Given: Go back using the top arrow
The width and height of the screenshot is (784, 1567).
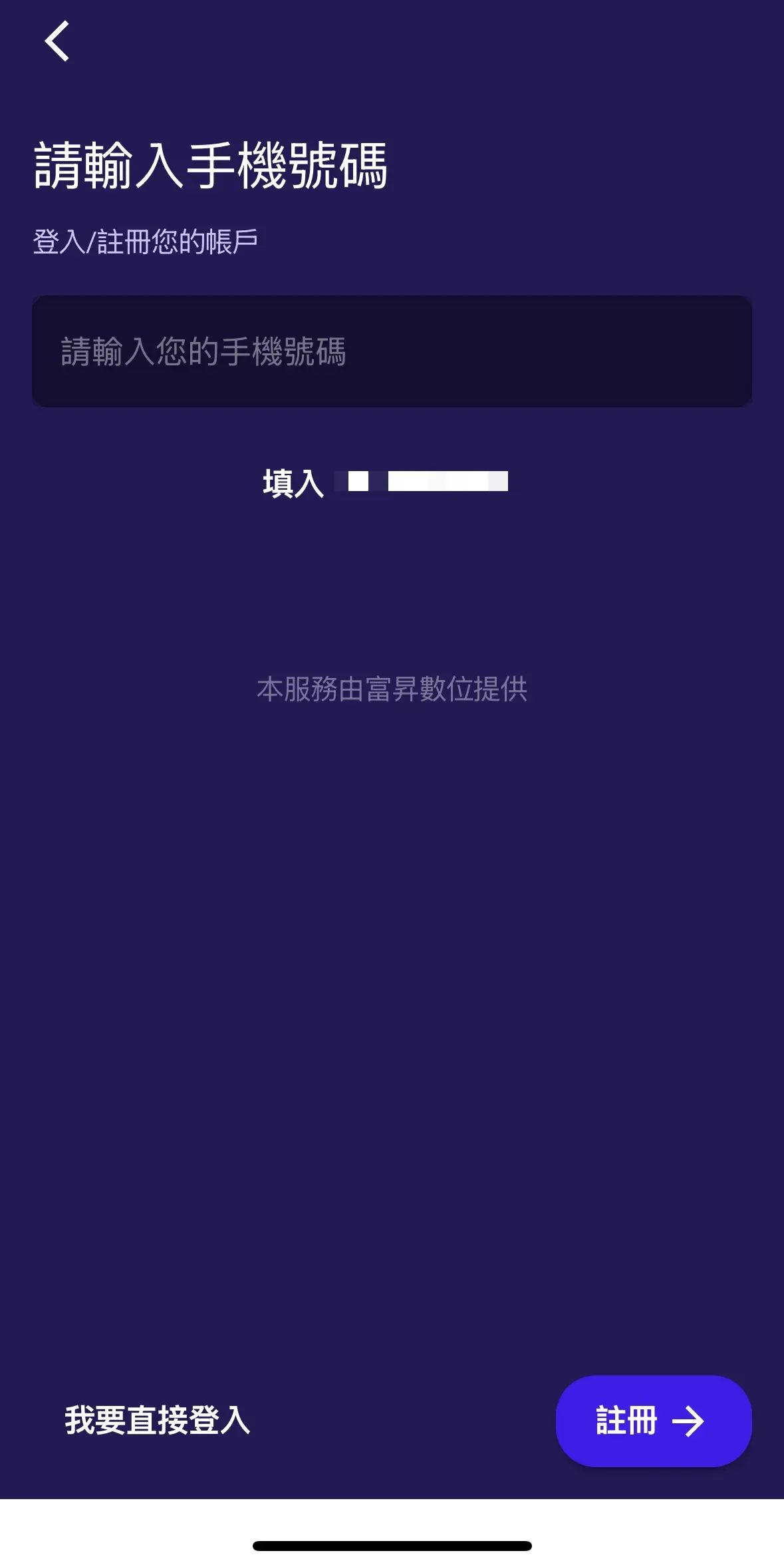Looking at the screenshot, I should tap(57, 41).
